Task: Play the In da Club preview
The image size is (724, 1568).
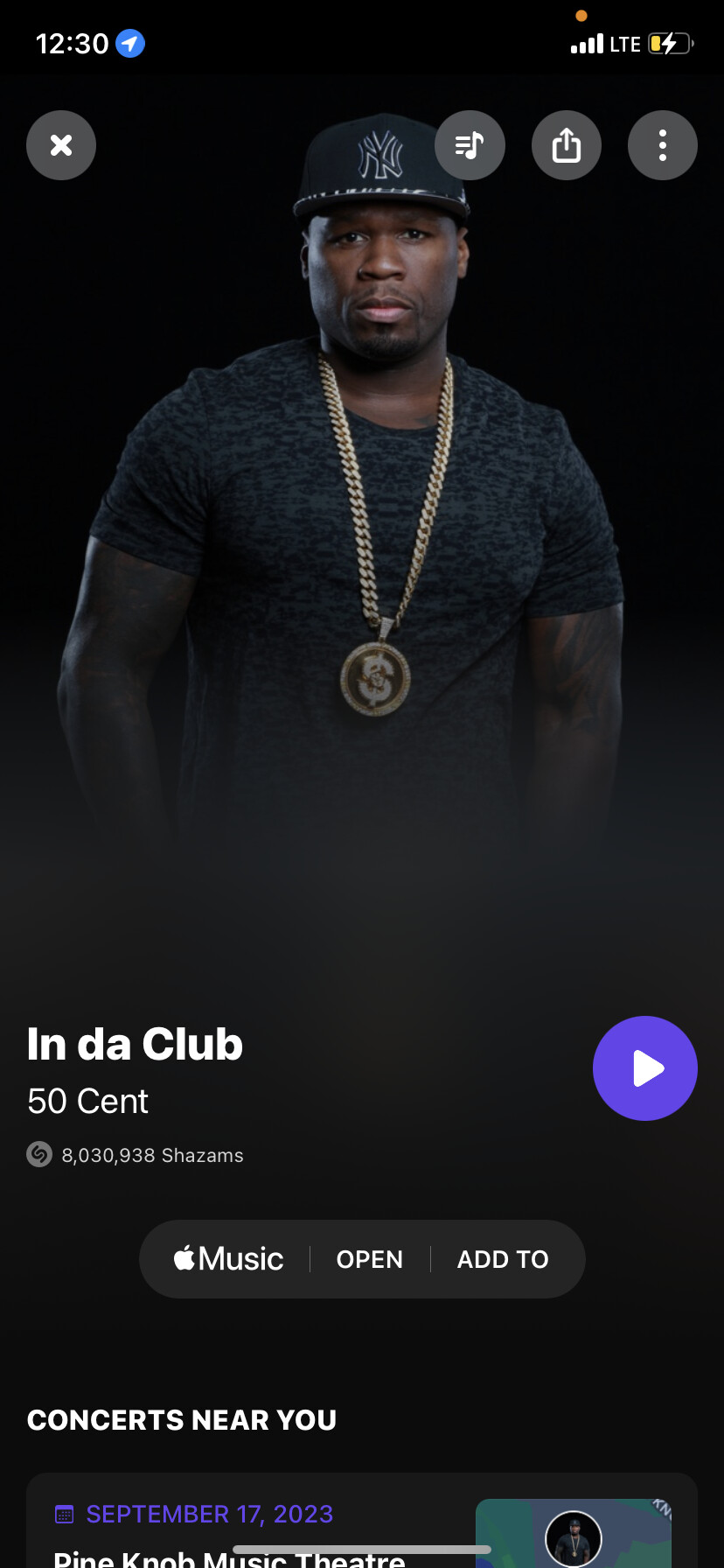Action: [644, 1067]
